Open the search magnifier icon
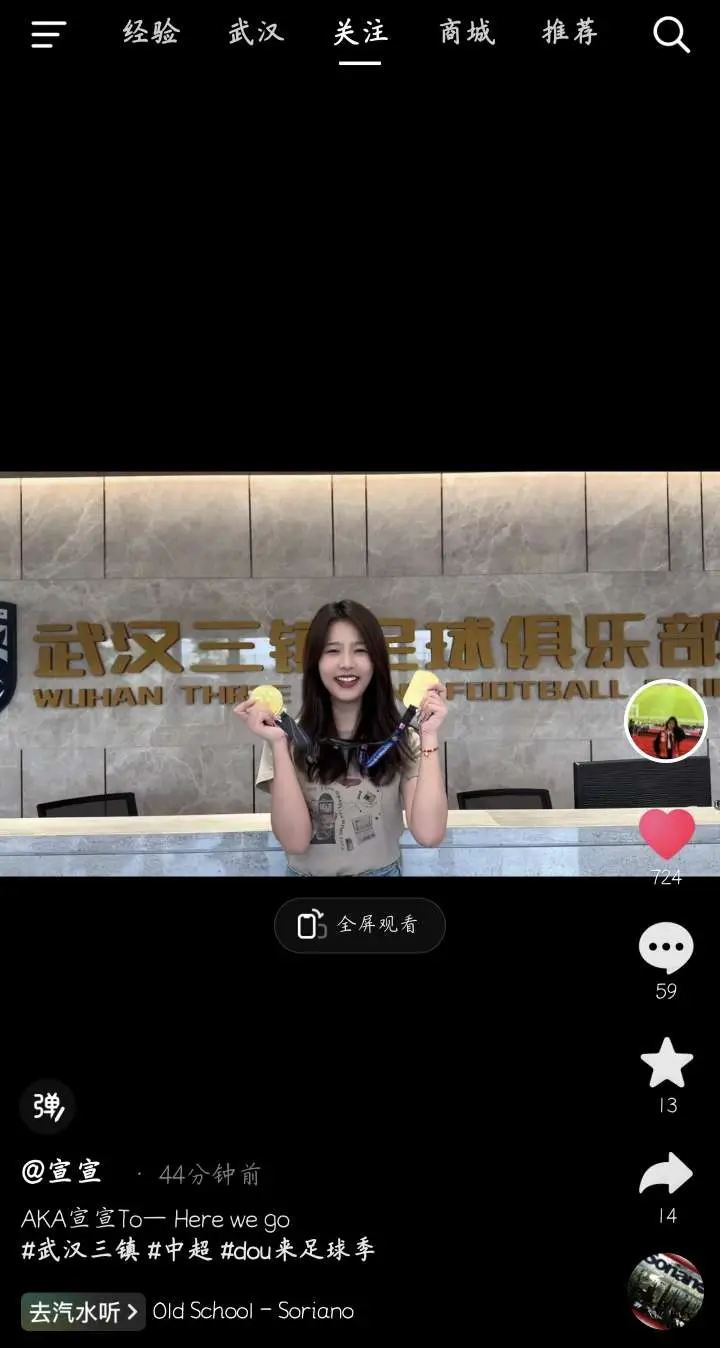The height and width of the screenshot is (1348, 720). tap(671, 35)
